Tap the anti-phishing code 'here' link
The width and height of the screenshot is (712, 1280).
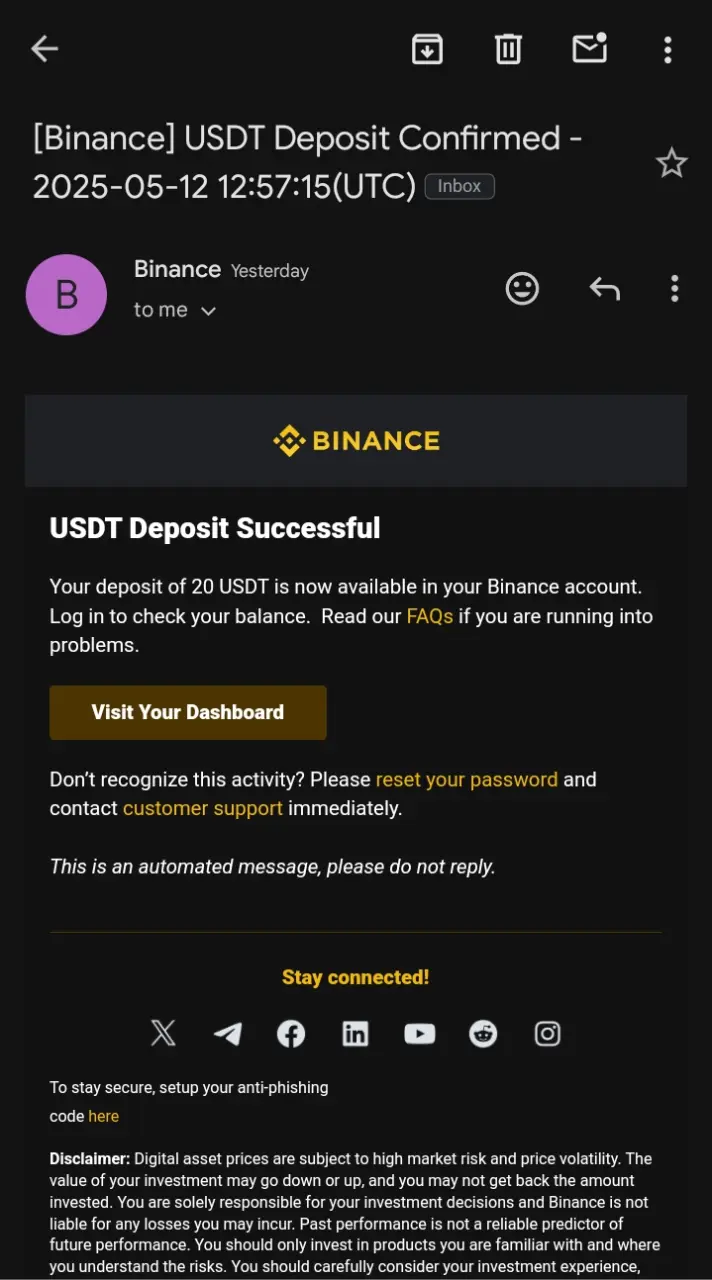click(x=103, y=1116)
